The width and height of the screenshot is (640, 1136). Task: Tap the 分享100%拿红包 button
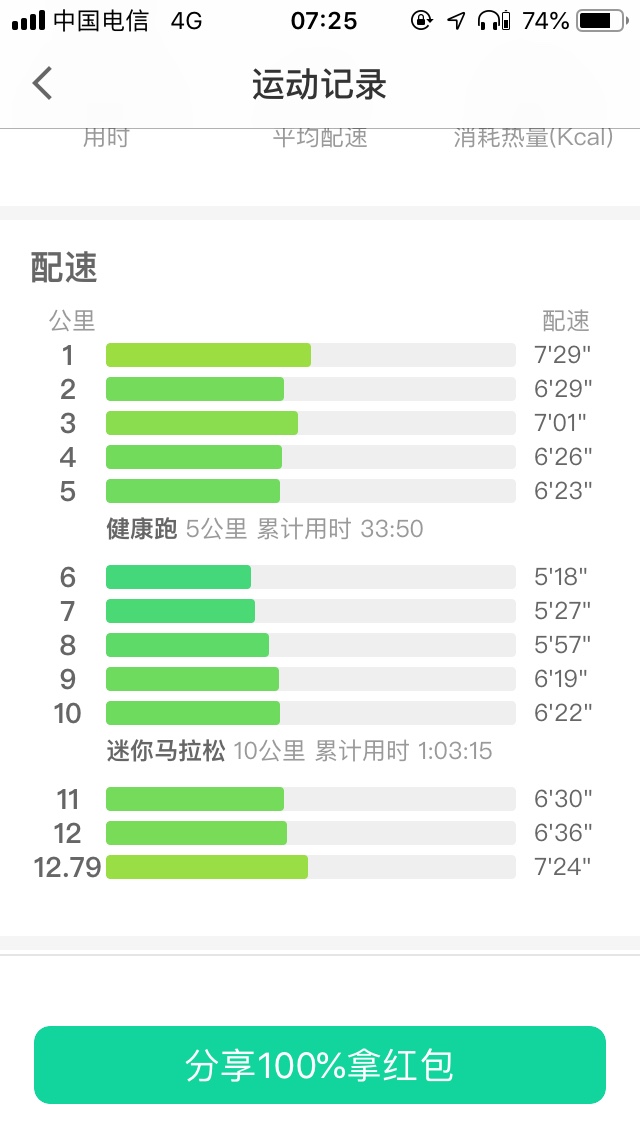click(x=320, y=1065)
